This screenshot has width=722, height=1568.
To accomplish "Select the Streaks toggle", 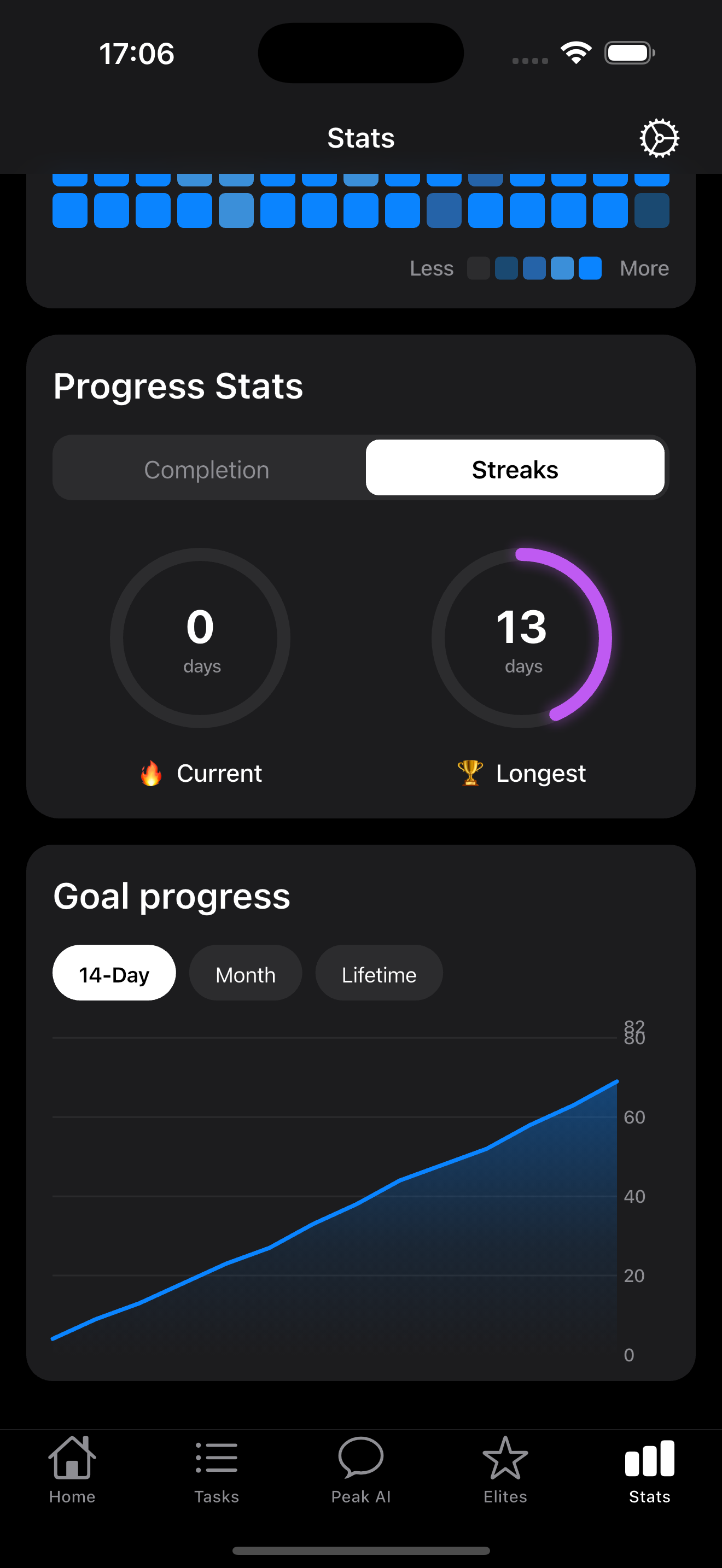I will coord(515,469).
